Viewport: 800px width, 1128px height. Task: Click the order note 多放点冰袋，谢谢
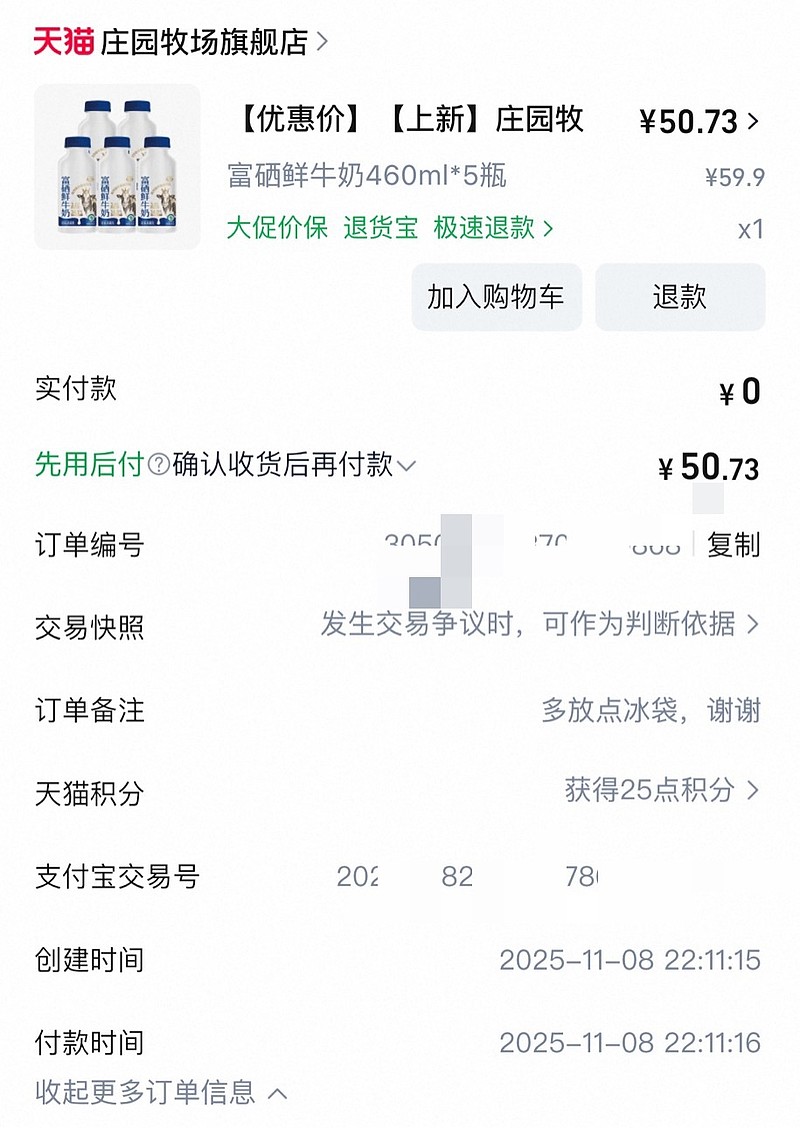(x=650, y=708)
